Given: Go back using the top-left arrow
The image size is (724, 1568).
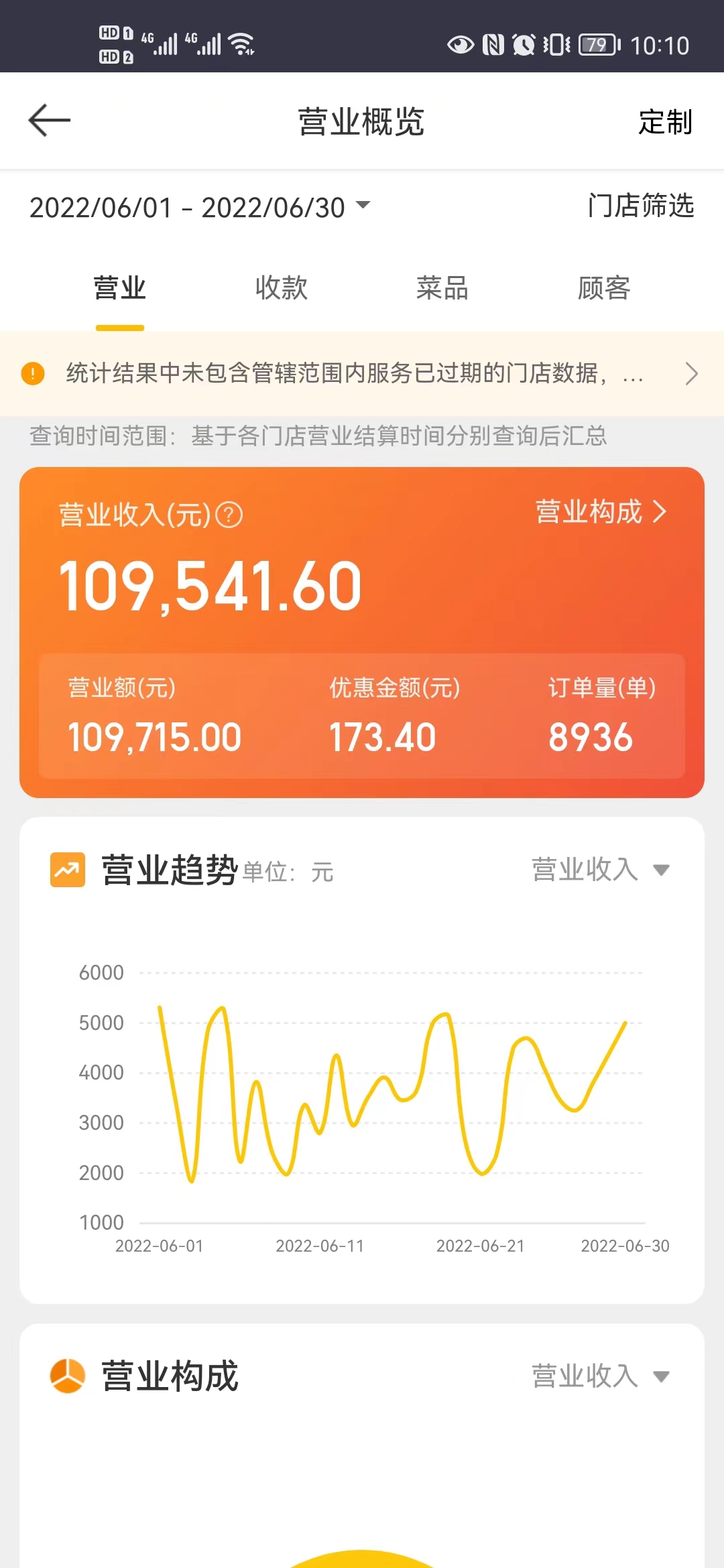Looking at the screenshot, I should [x=50, y=121].
